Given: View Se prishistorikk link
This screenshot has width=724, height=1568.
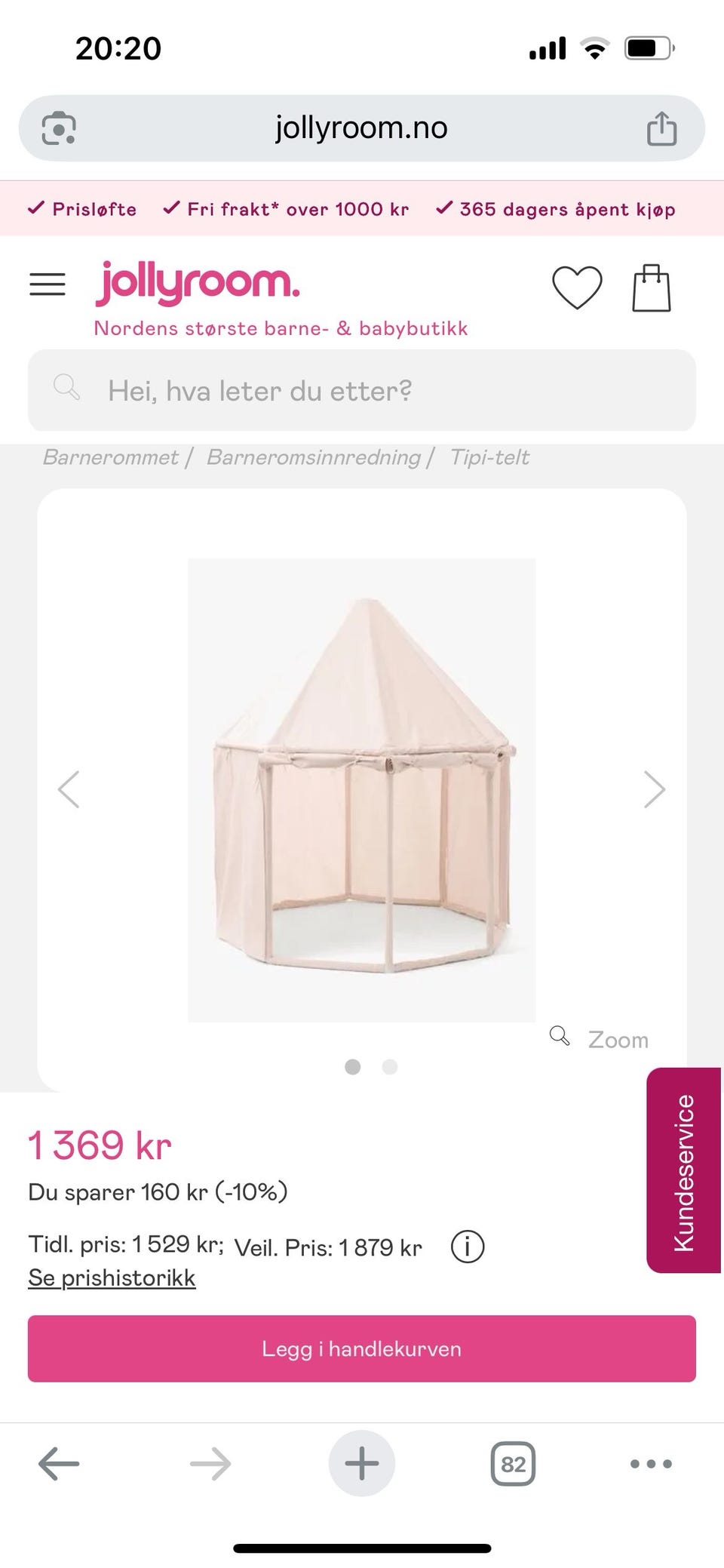Looking at the screenshot, I should (112, 1277).
